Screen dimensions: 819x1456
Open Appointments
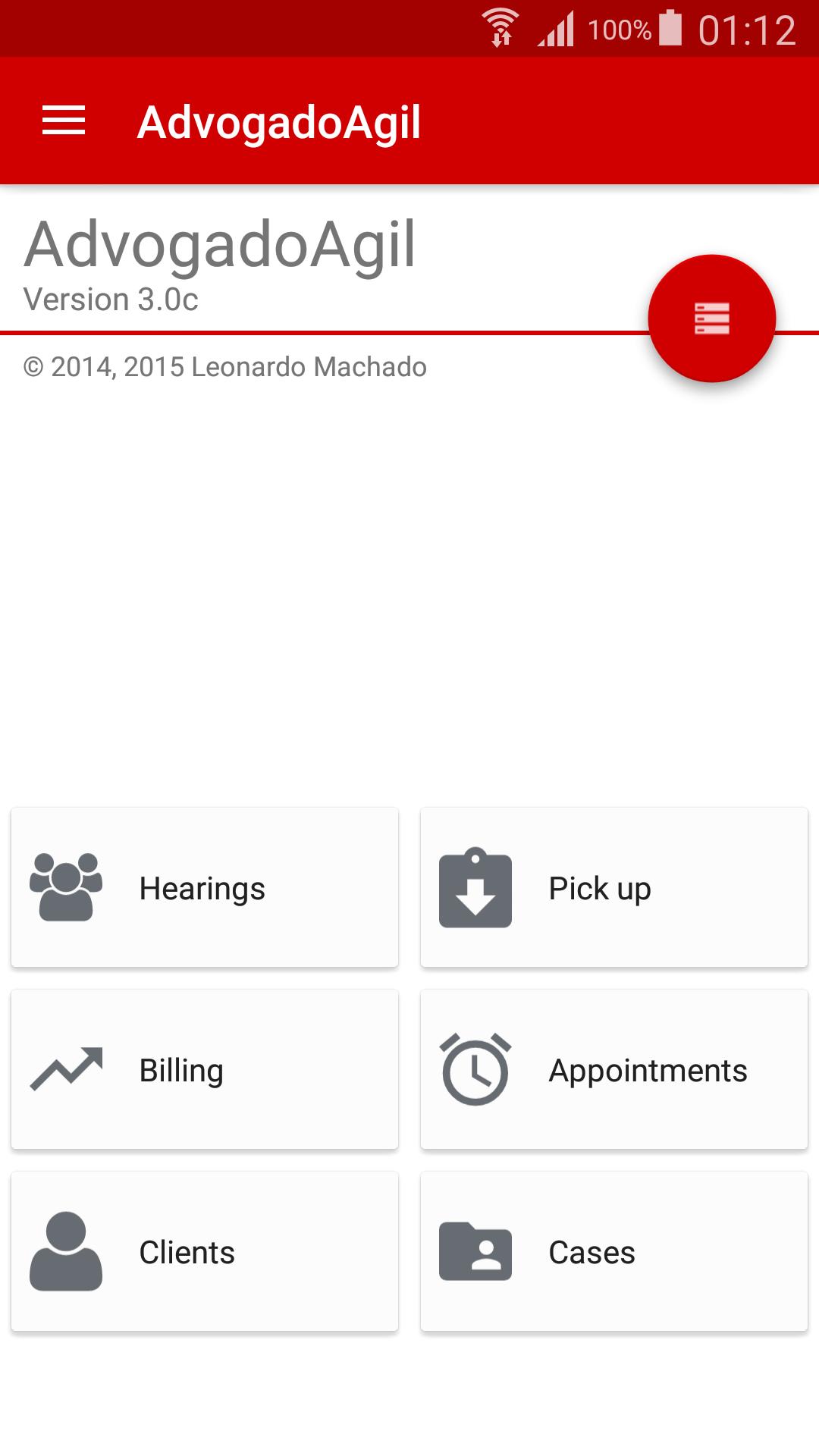(x=614, y=1069)
